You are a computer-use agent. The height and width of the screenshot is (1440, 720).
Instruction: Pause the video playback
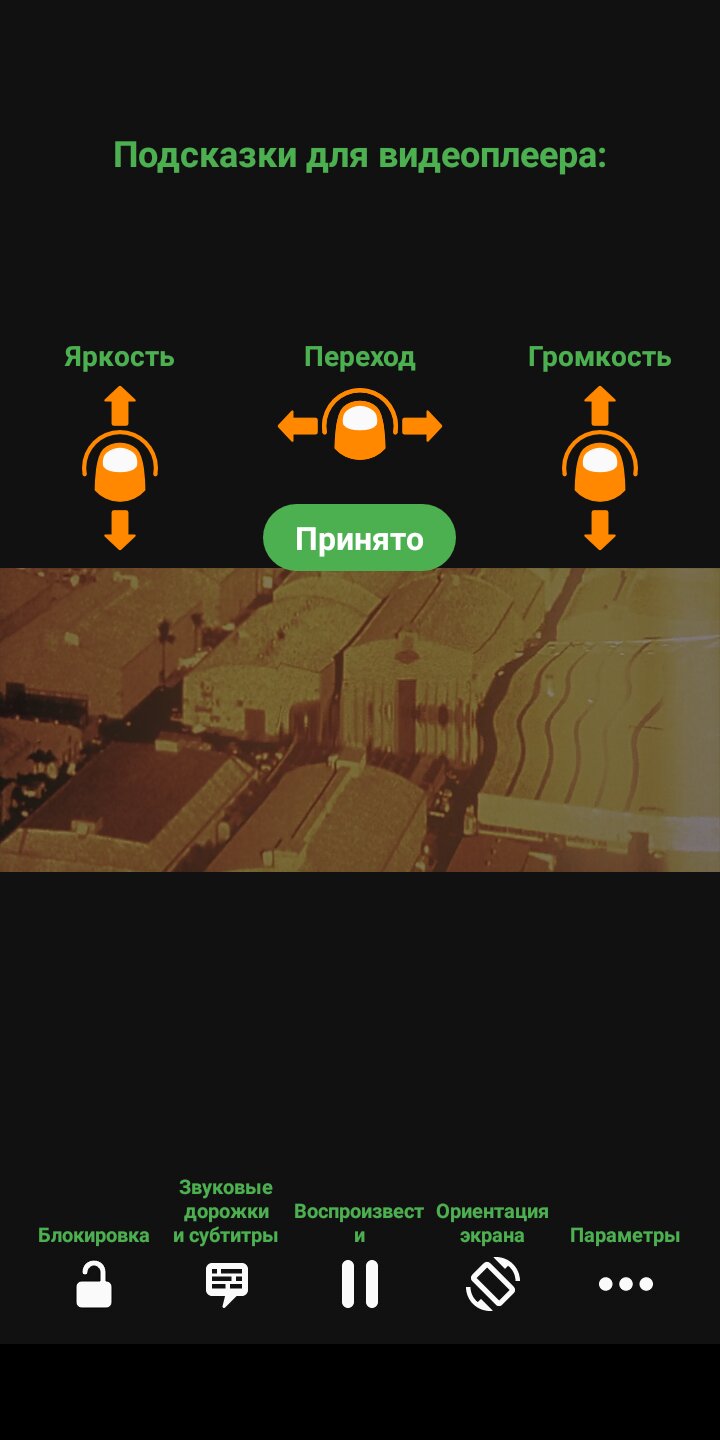tap(360, 1284)
